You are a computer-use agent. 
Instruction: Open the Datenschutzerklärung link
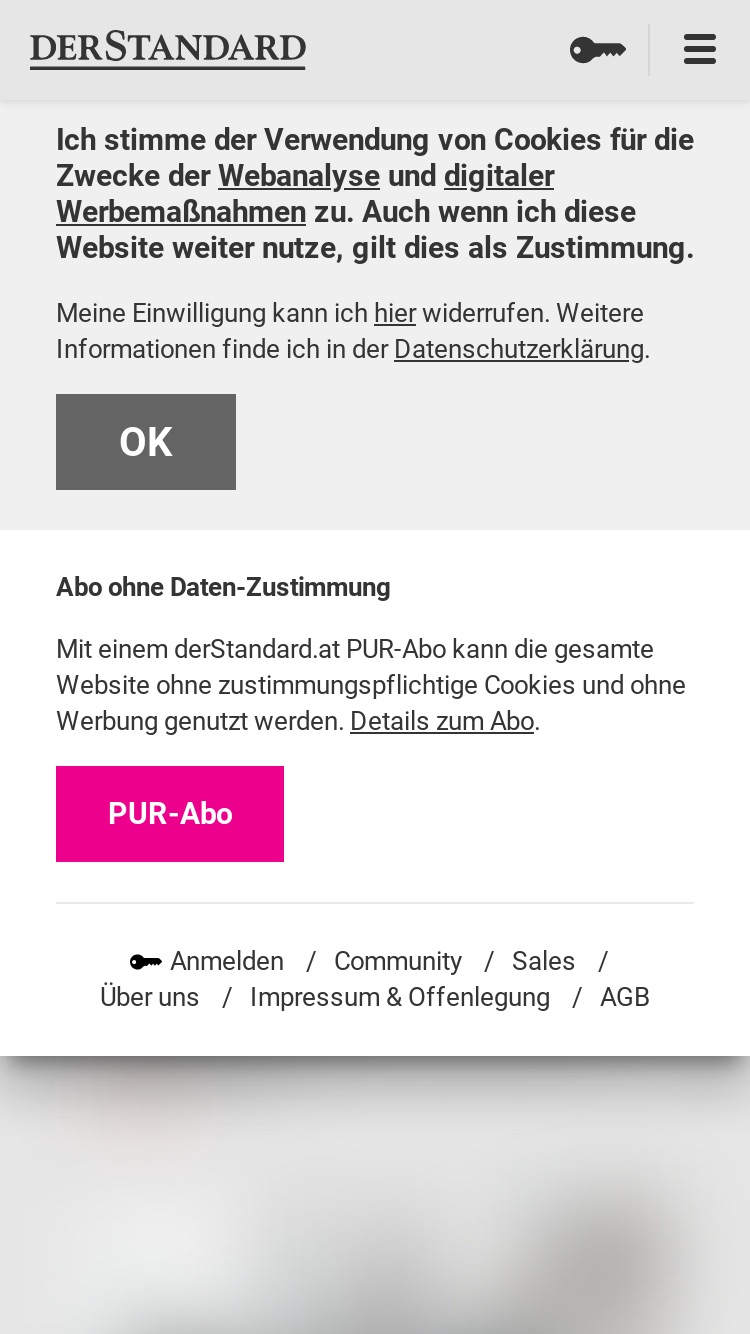(519, 349)
